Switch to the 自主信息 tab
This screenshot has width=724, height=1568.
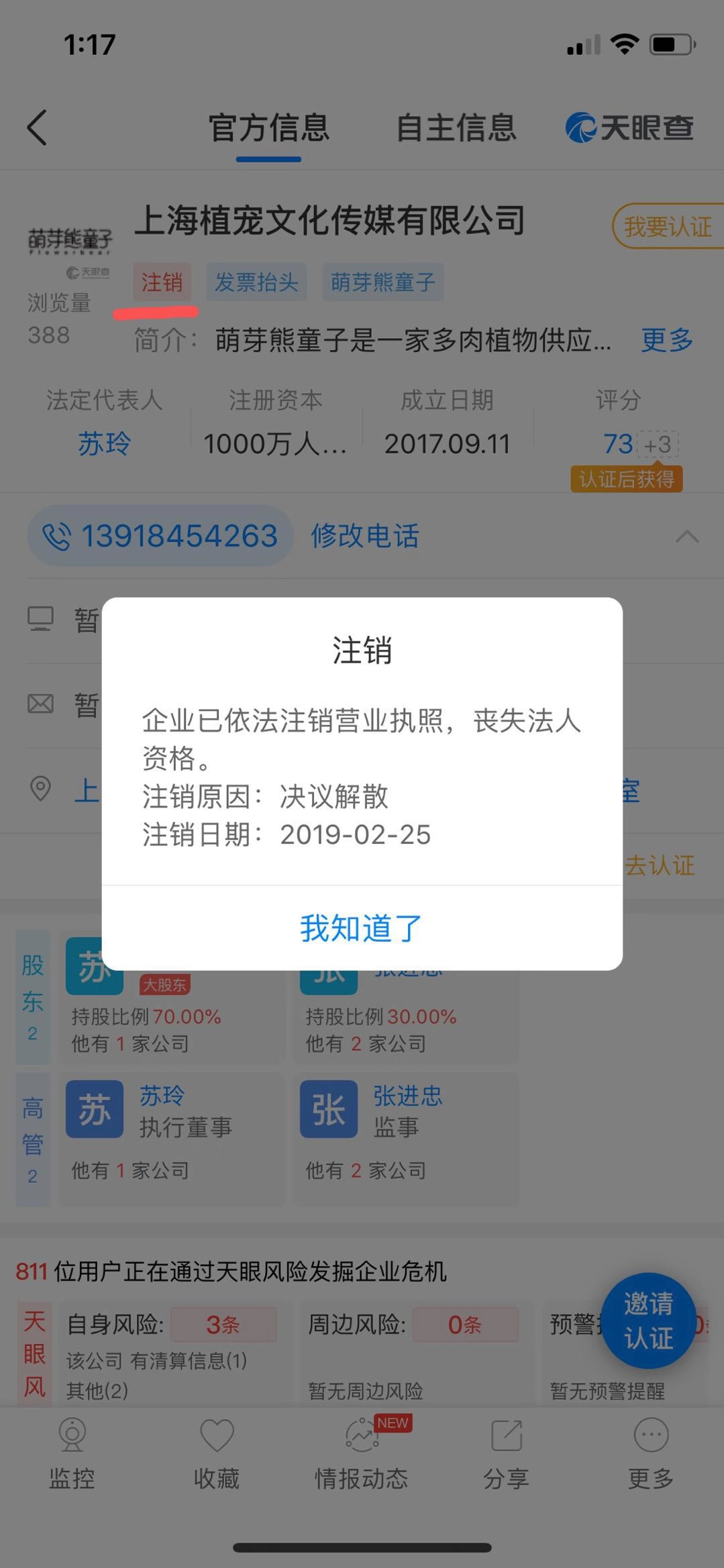click(x=456, y=128)
